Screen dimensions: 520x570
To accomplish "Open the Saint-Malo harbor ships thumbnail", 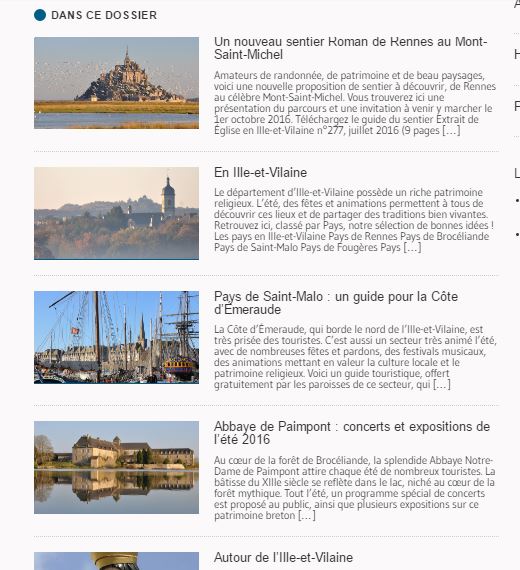I will [116, 337].
